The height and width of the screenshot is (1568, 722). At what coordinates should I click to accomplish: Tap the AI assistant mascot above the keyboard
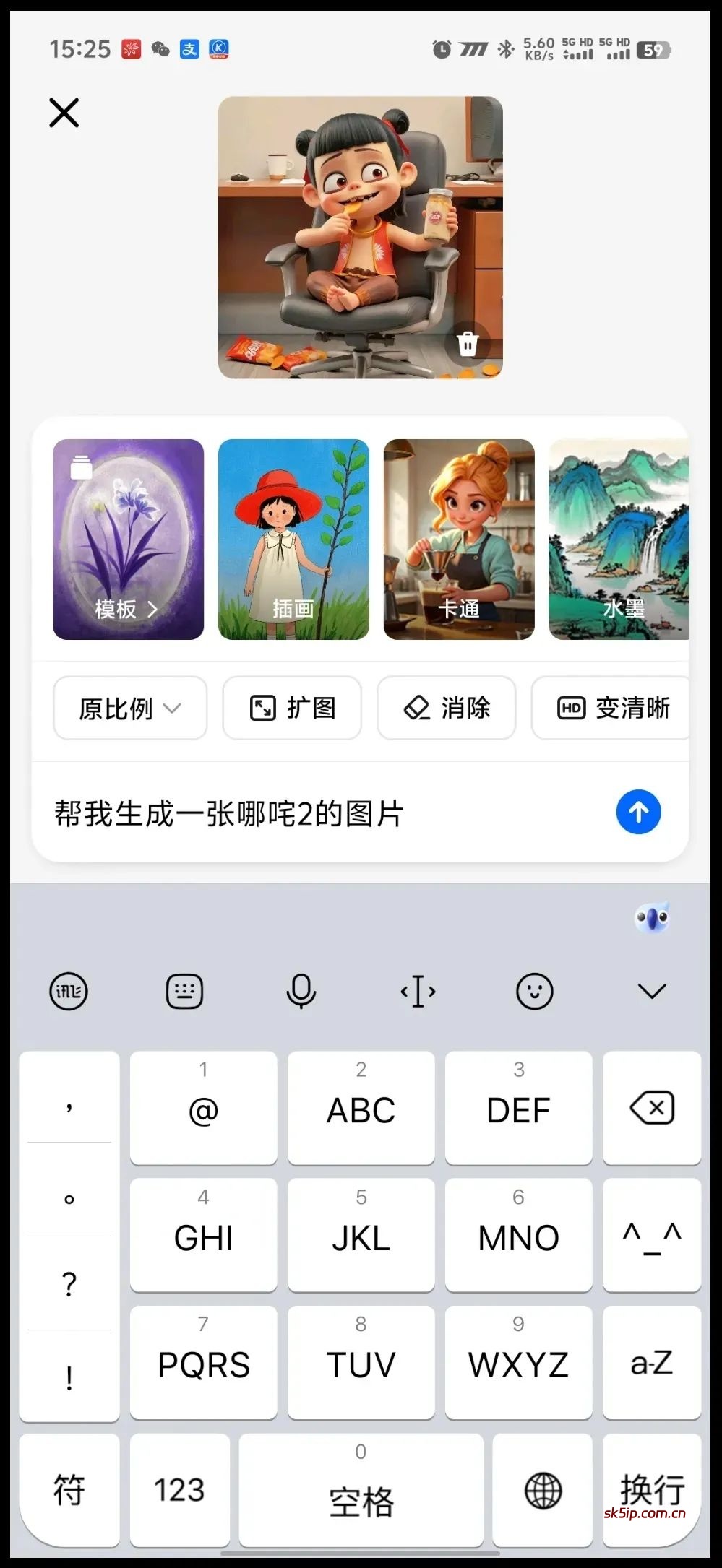point(653,919)
